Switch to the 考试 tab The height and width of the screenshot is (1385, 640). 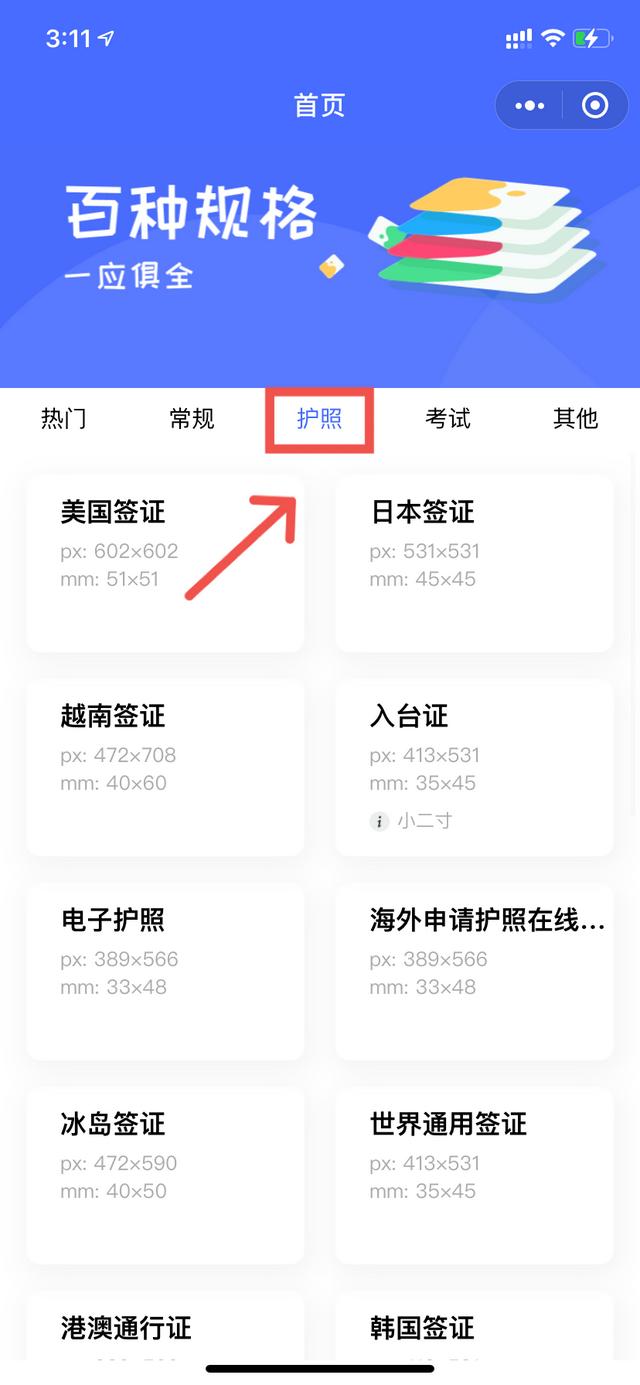coord(448,418)
